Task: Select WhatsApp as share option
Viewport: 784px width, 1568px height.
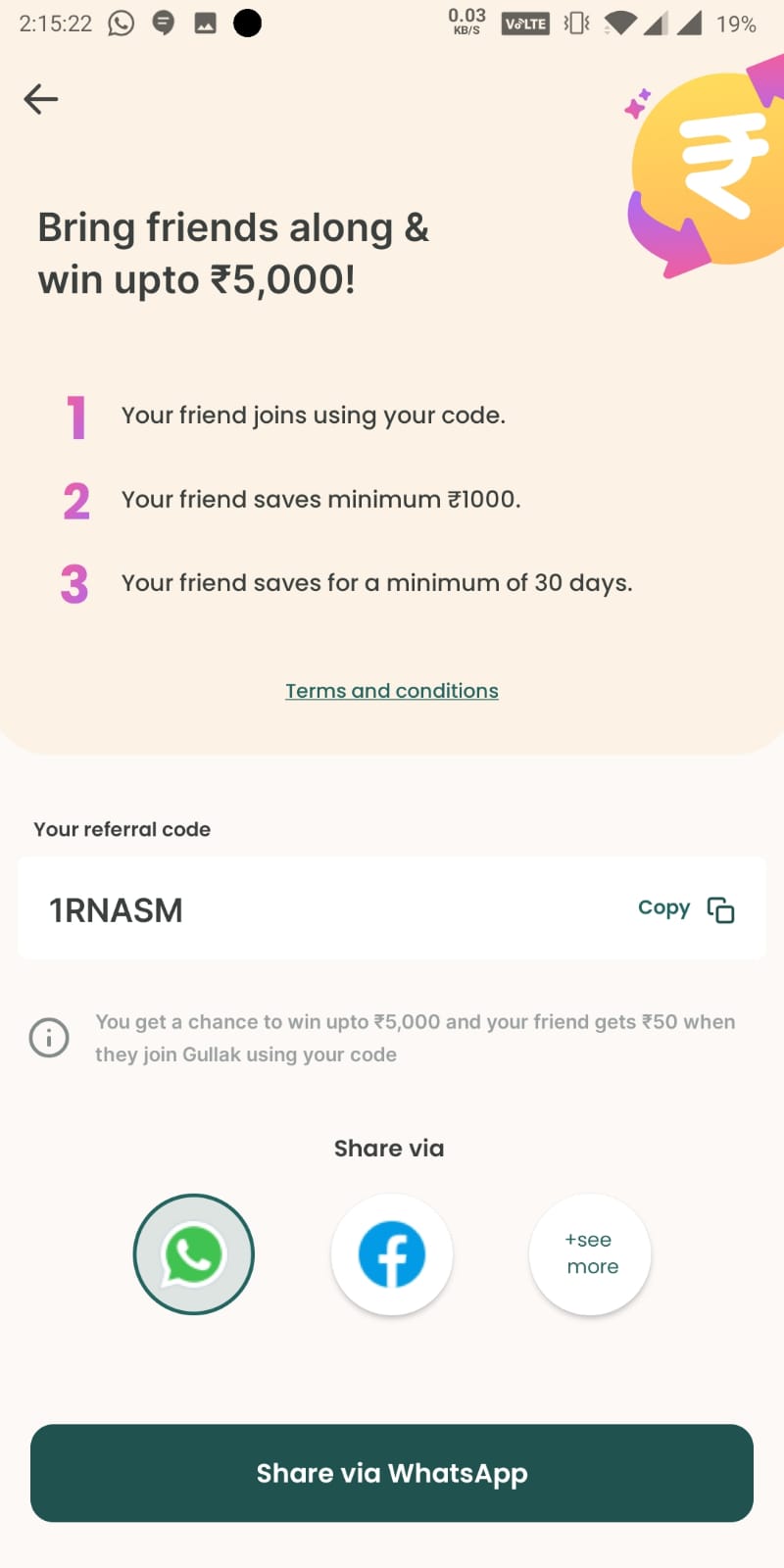Action: coord(194,1254)
